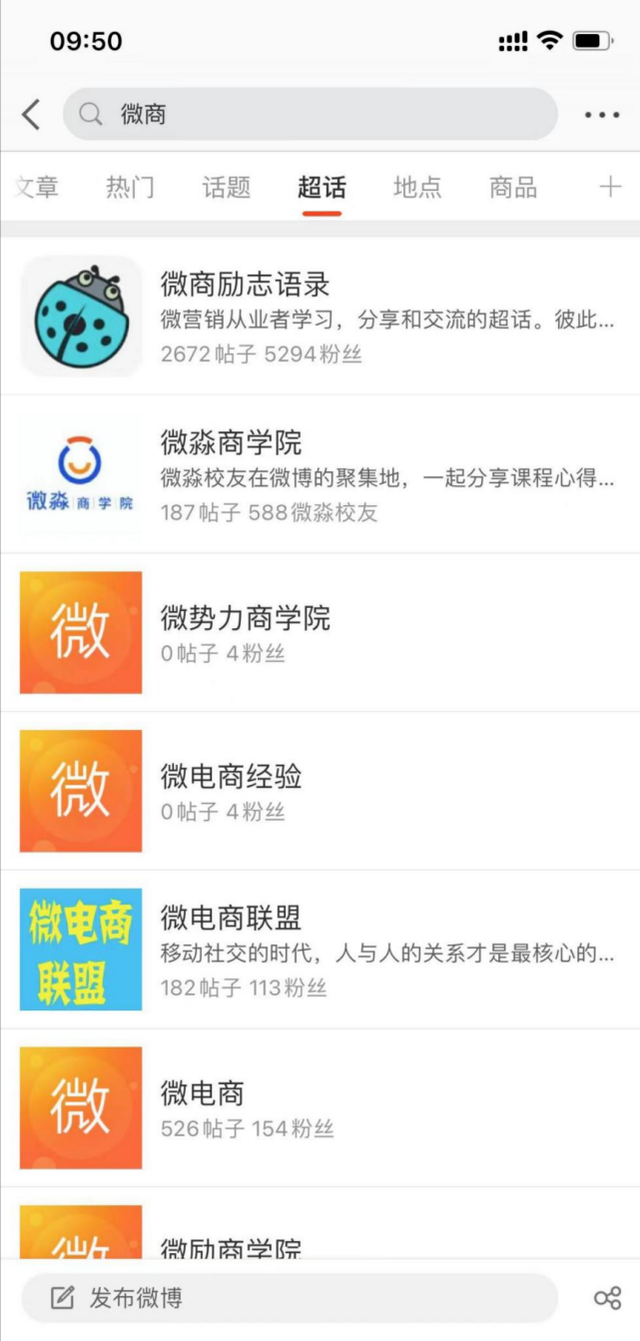Tap the share icon beside 发布微博

click(607, 1298)
